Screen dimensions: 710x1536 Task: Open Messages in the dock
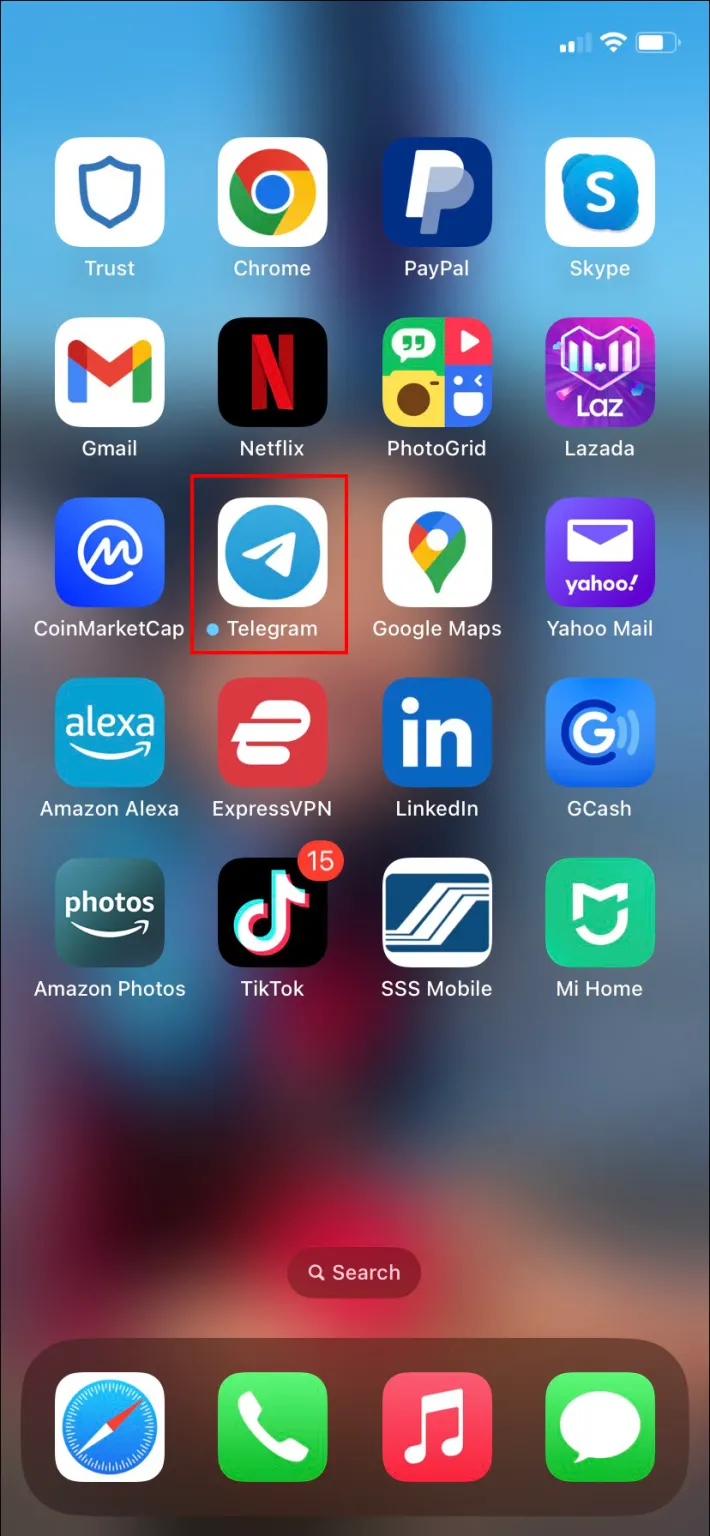[600, 1427]
